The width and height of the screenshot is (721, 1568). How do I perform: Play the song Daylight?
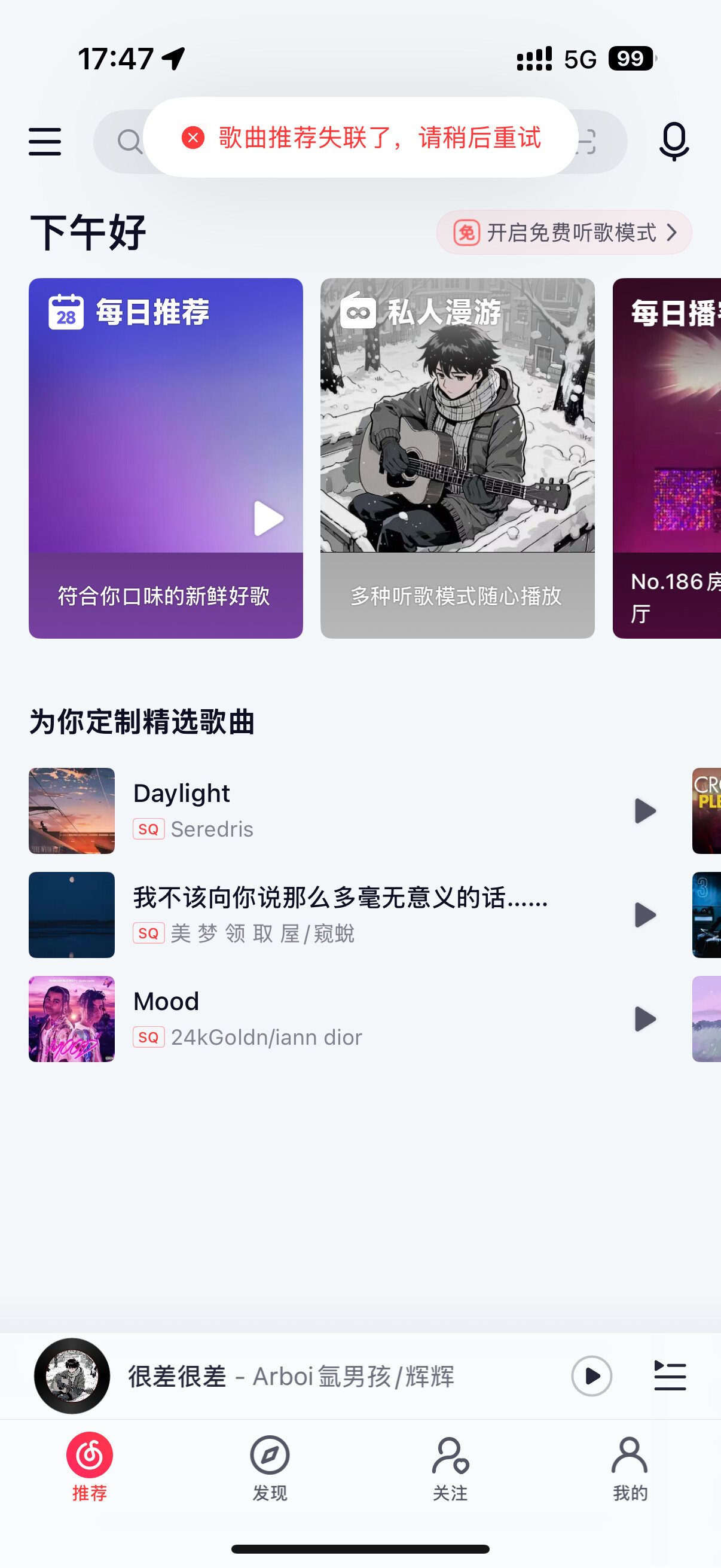[644, 811]
